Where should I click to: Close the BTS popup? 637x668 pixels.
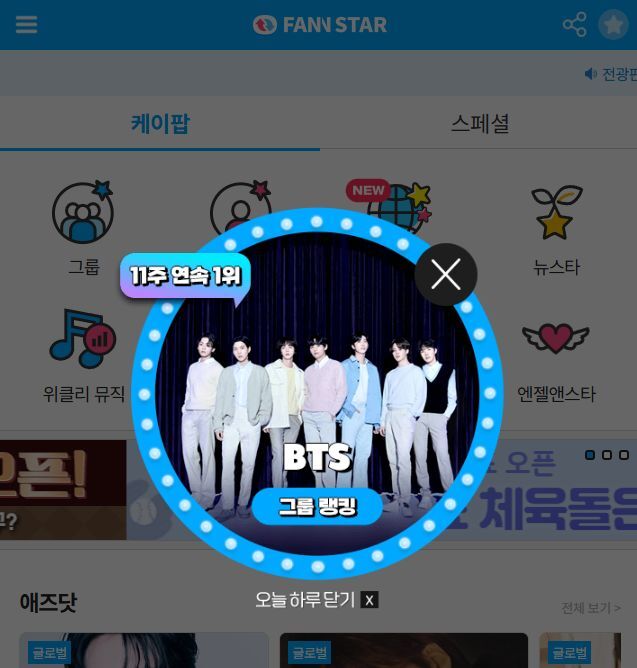pos(446,274)
